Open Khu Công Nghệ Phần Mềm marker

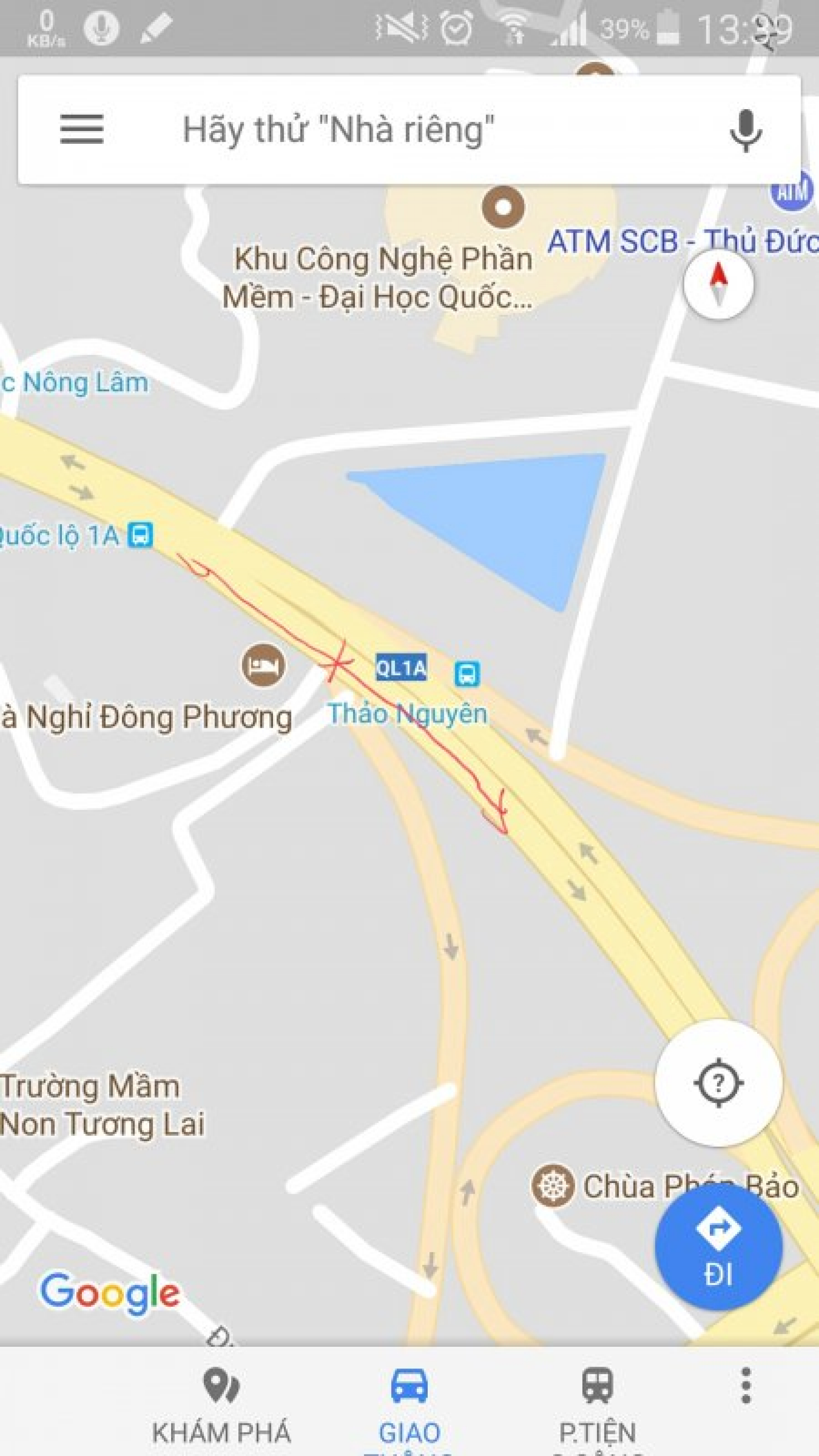point(503,207)
